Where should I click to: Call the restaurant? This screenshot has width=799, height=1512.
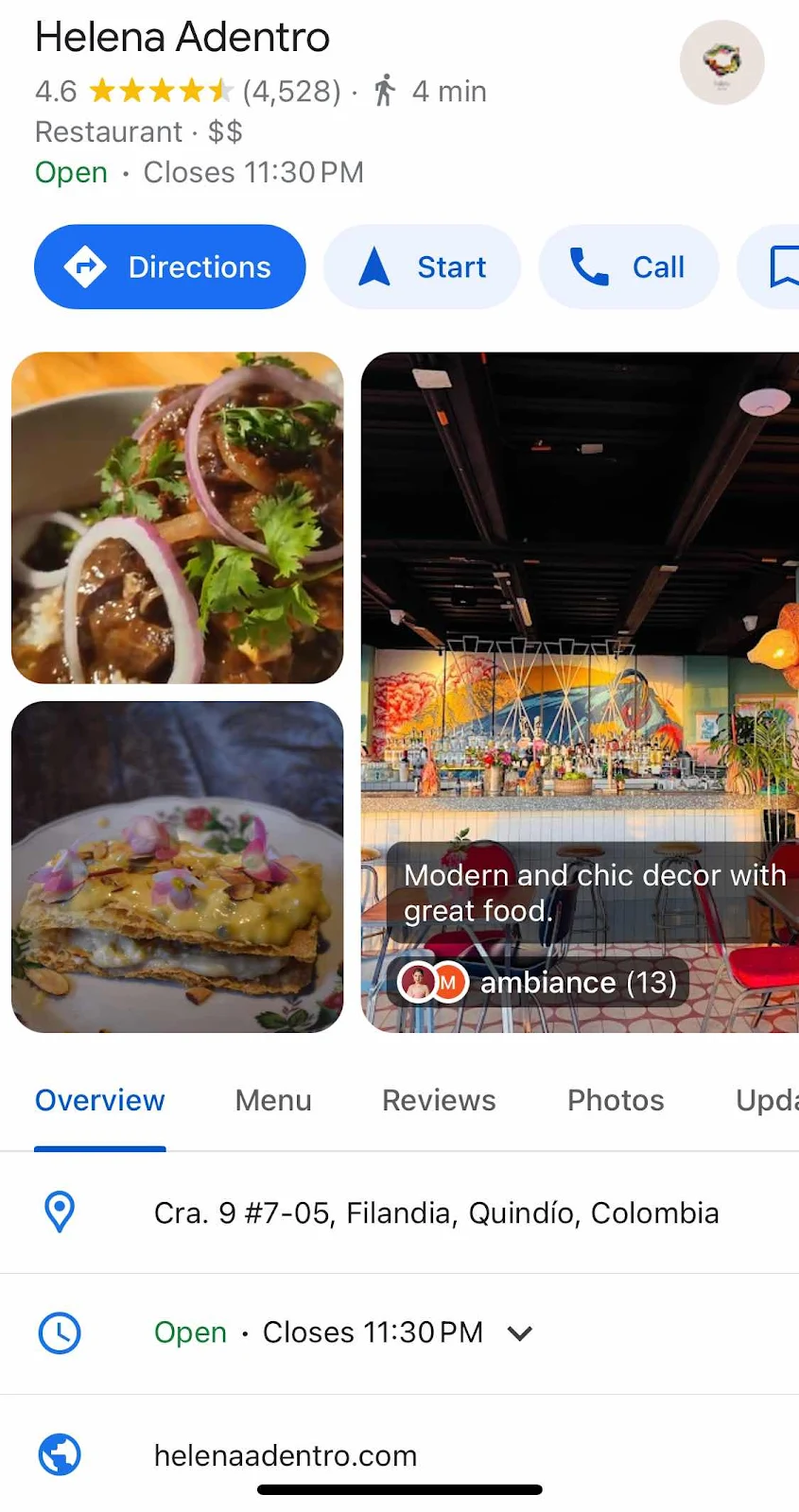[628, 266]
